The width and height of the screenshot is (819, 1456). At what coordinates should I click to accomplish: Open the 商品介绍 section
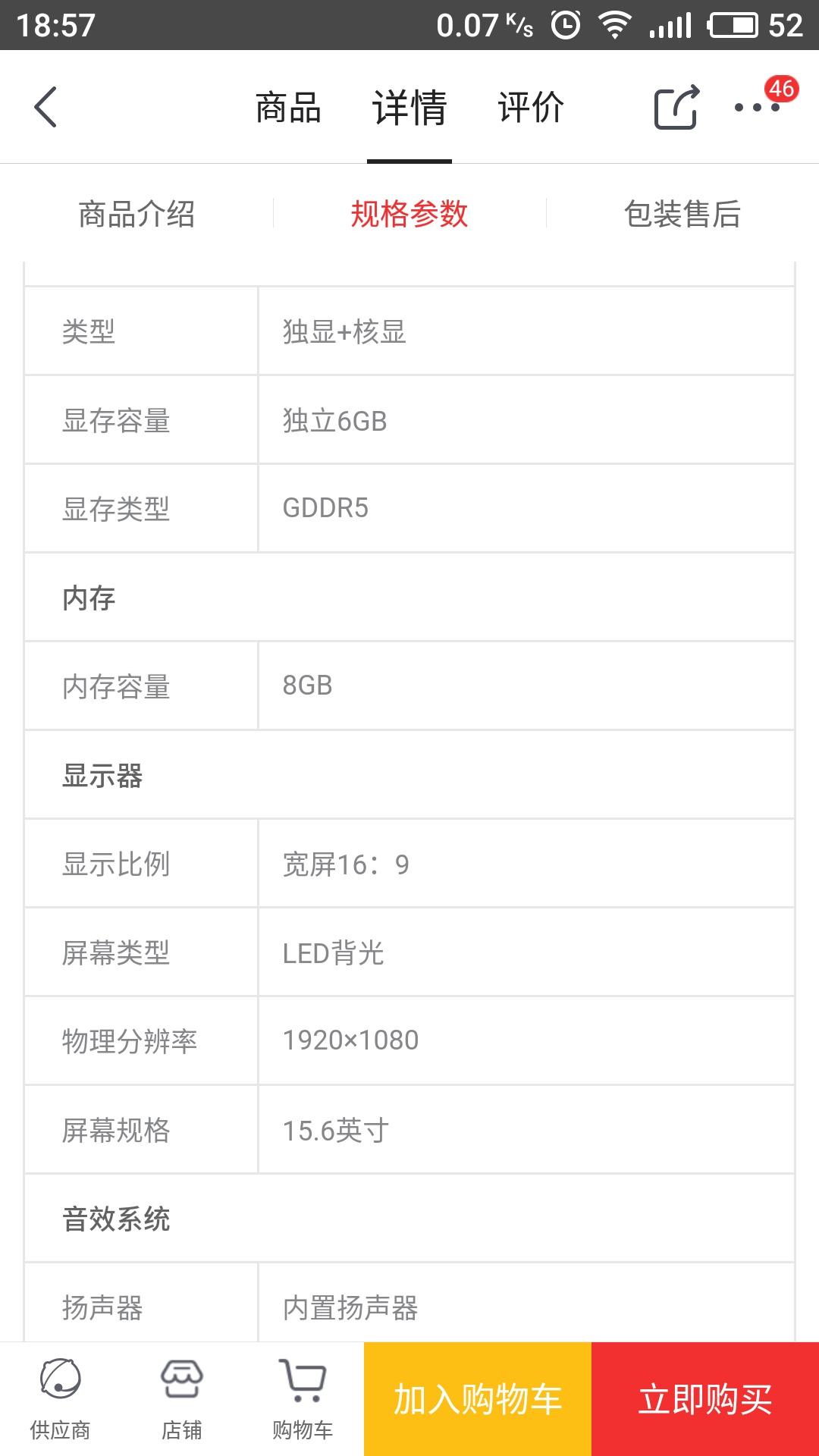click(136, 214)
